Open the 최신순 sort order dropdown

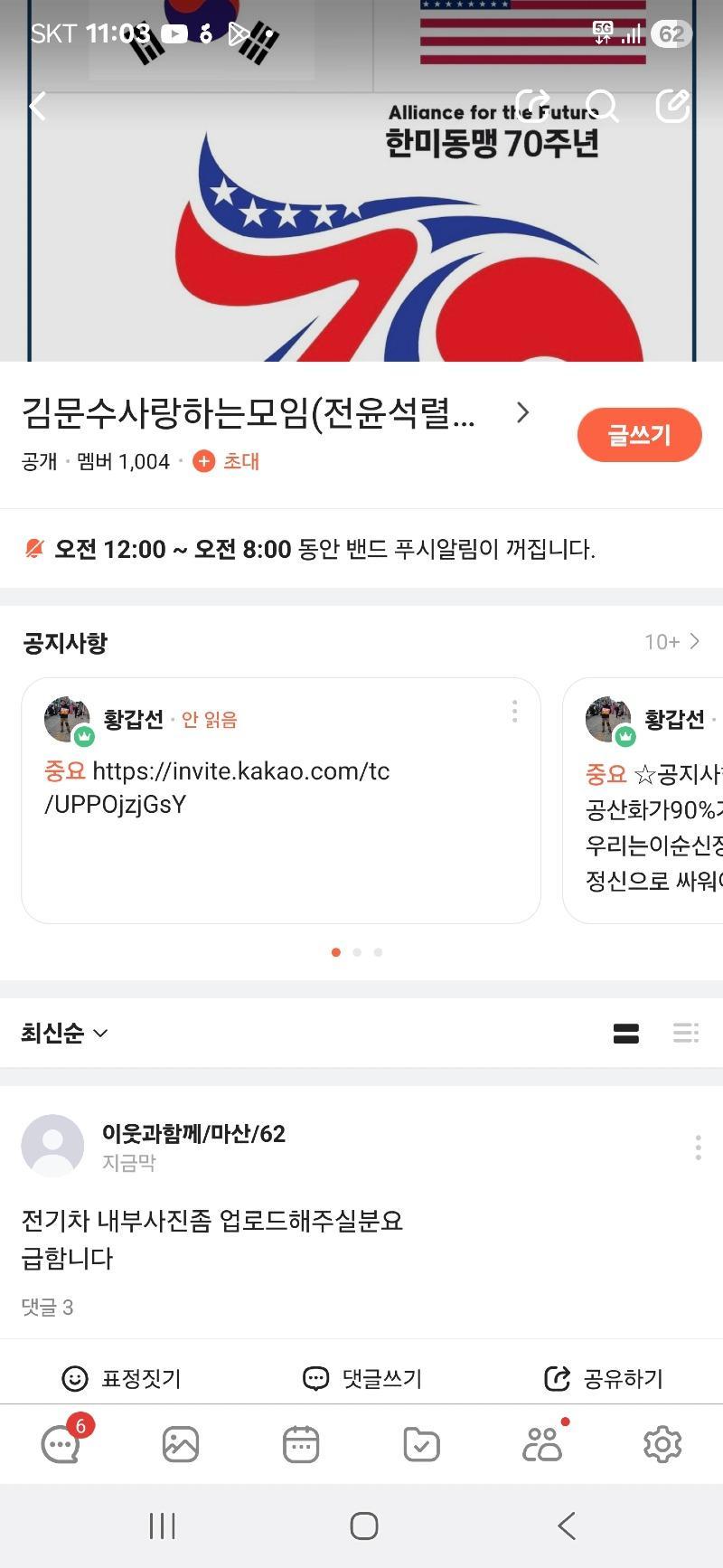pos(63,1033)
